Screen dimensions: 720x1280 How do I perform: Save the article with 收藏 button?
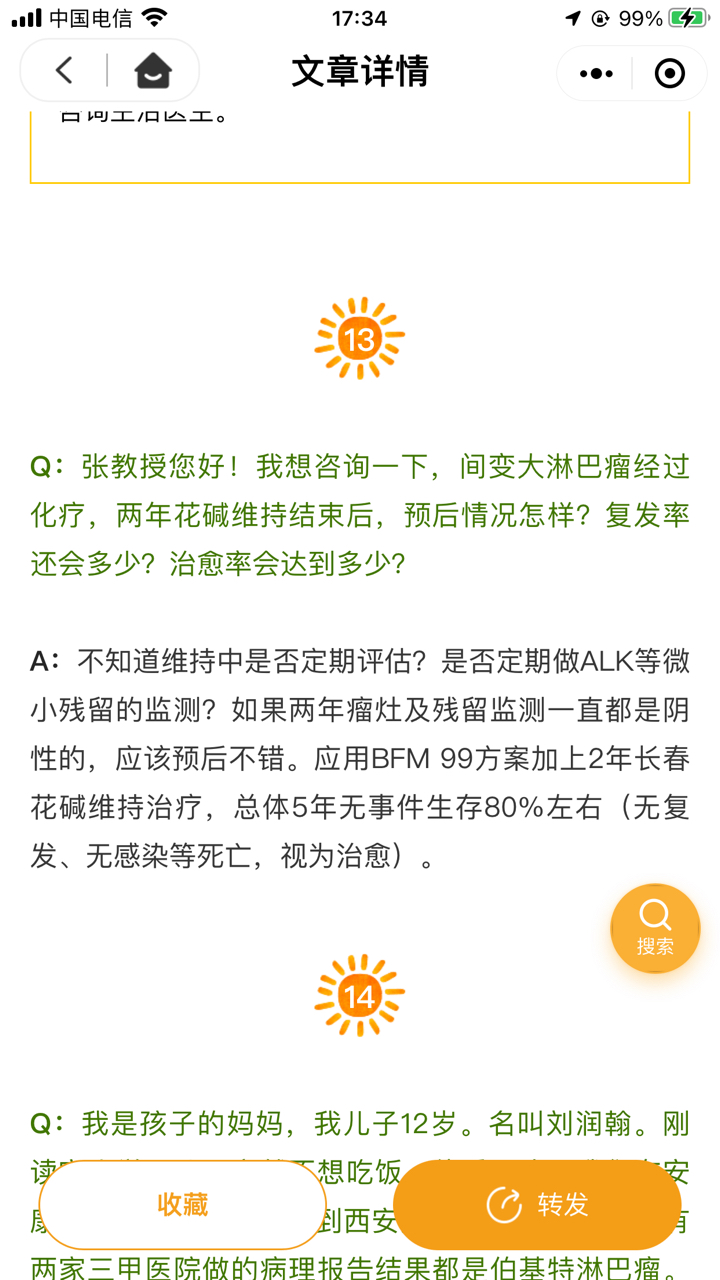click(x=183, y=1204)
